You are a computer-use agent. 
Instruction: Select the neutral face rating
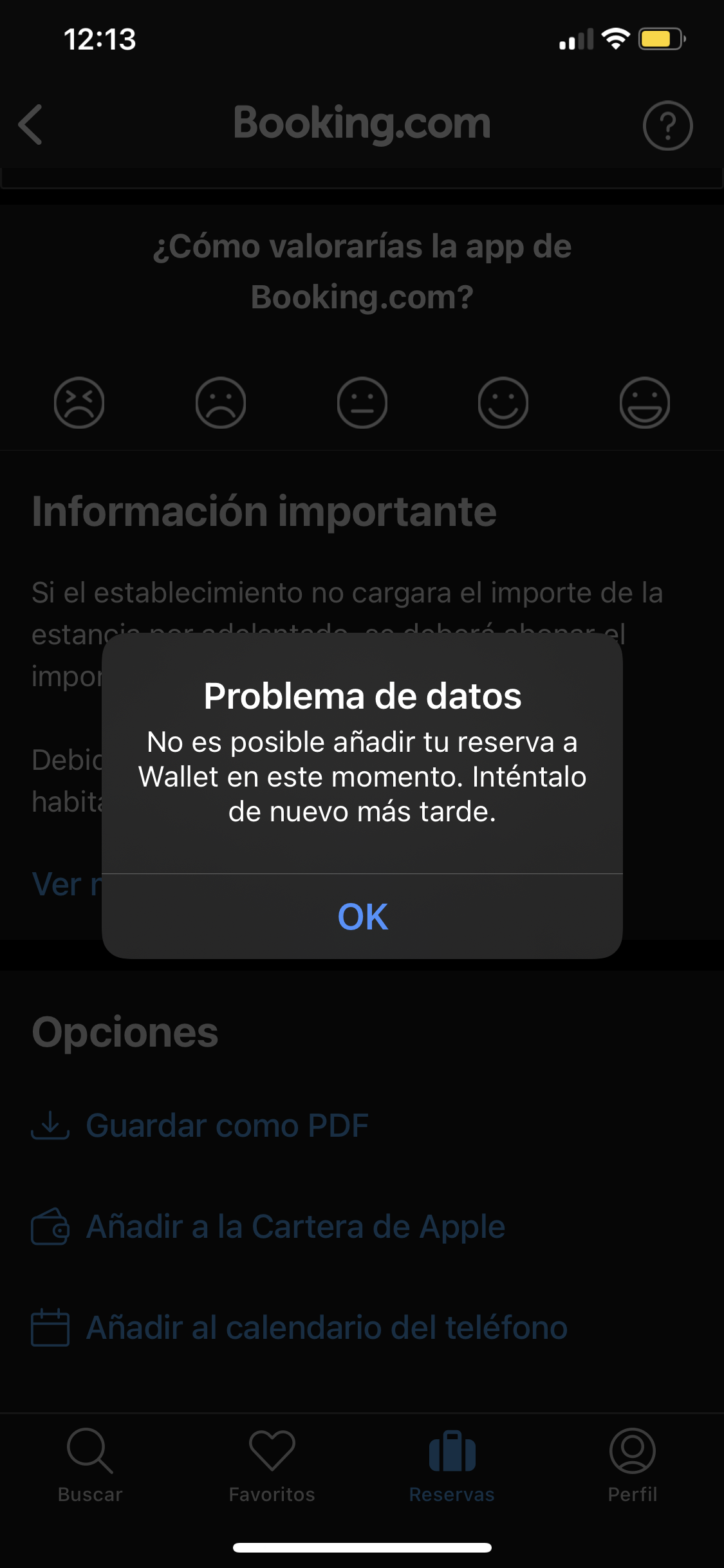(x=362, y=403)
